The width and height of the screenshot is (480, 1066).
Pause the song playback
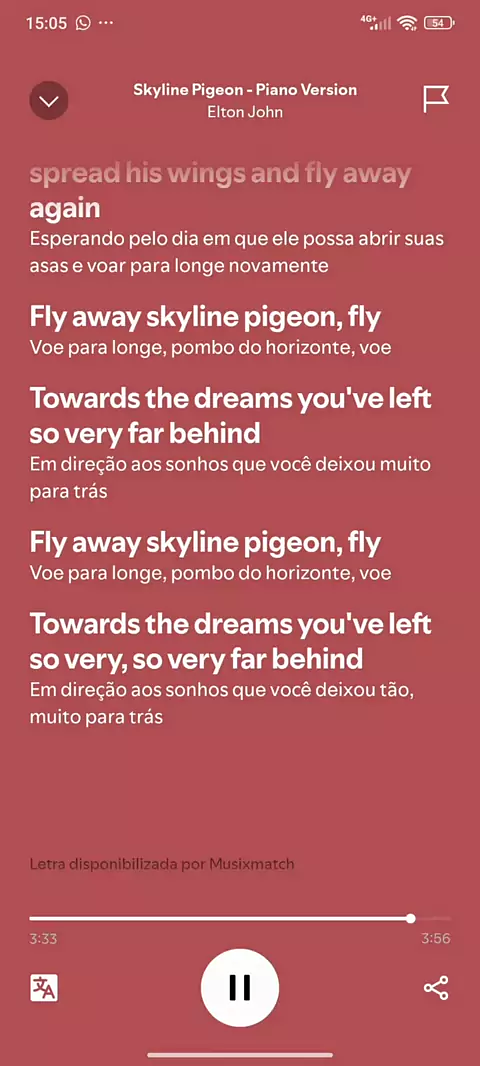click(x=240, y=988)
